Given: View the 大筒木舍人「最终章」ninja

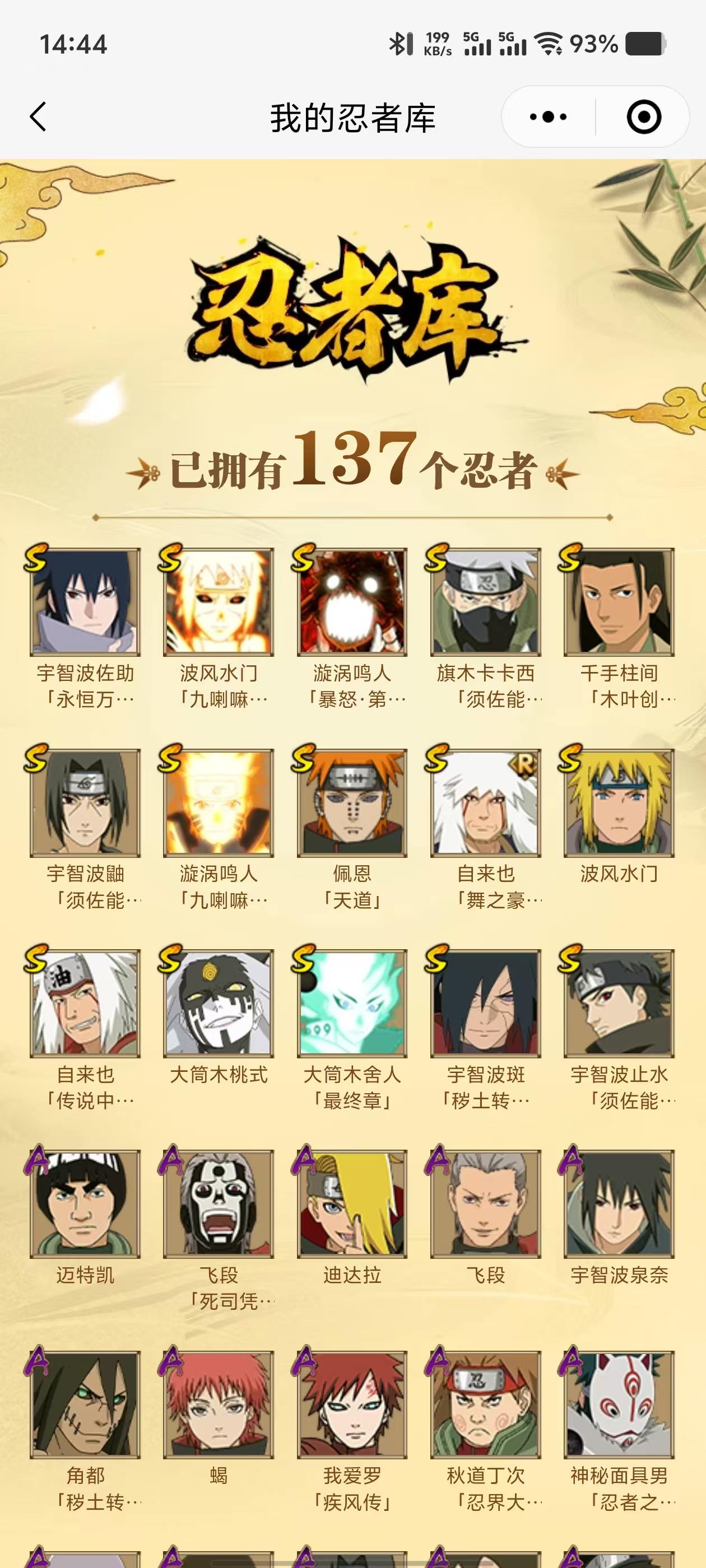Looking at the screenshot, I should click(352, 1002).
